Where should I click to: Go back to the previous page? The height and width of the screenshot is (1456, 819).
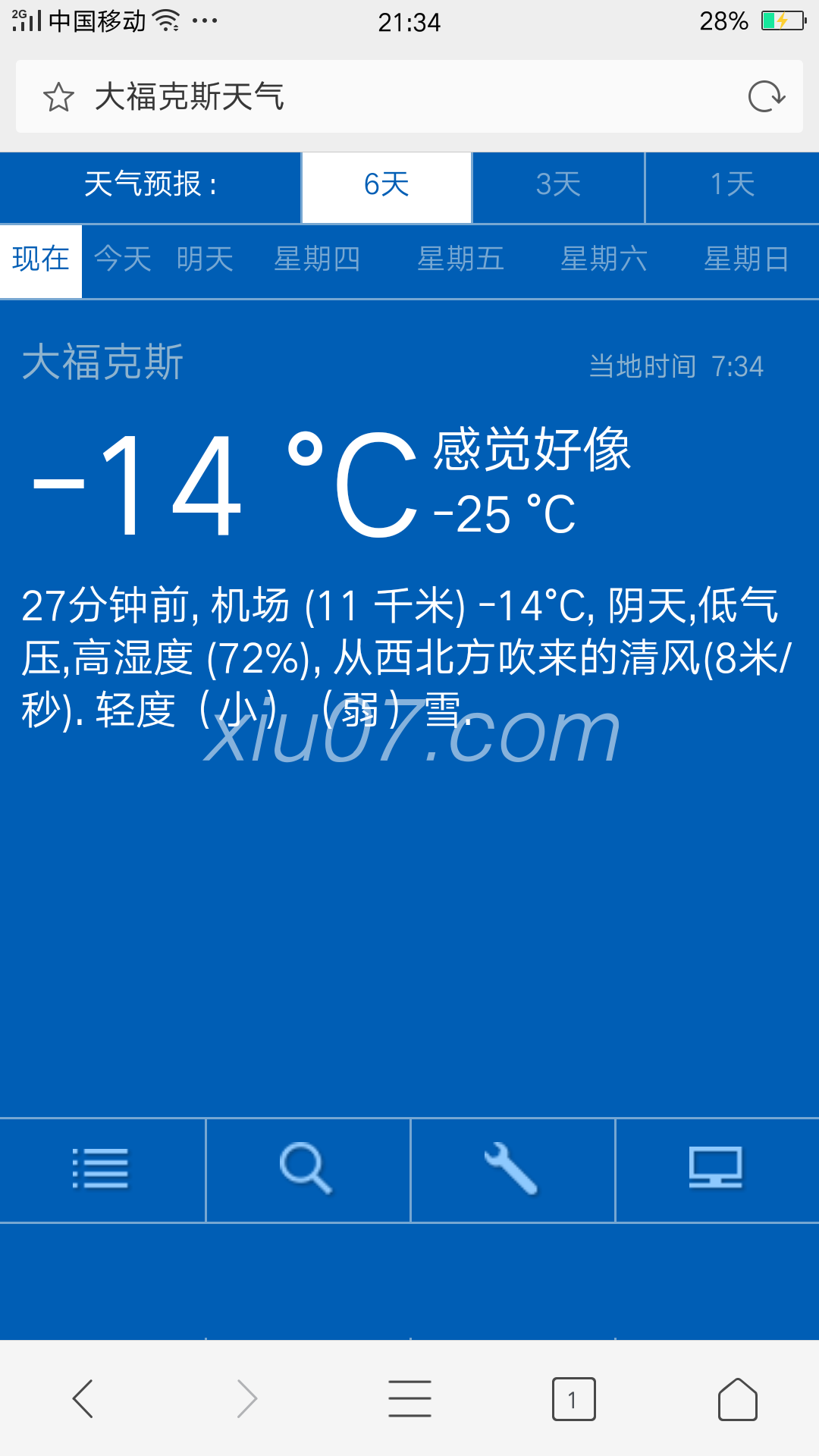[83, 1398]
